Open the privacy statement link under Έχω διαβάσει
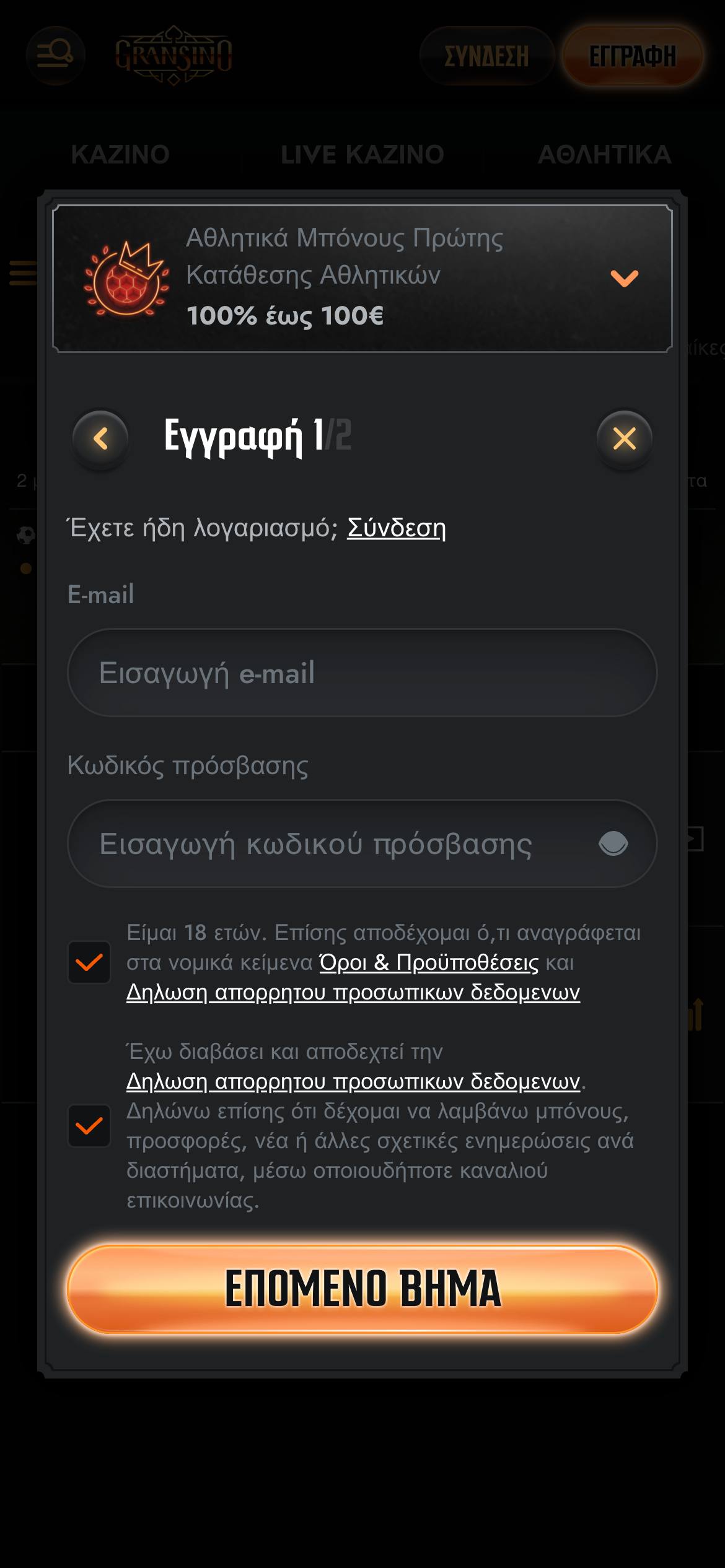The width and height of the screenshot is (725, 1568). click(353, 1081)
